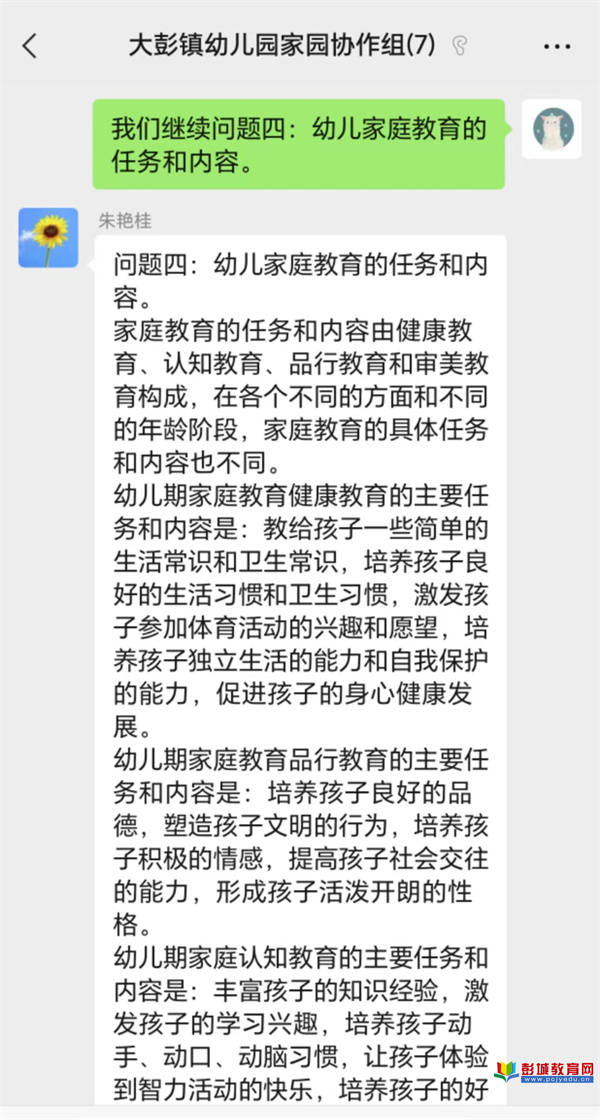Tap your own alpaca avatar
Image resolution: width=600 pixels, height=1120 pixels.
(551, 129)
